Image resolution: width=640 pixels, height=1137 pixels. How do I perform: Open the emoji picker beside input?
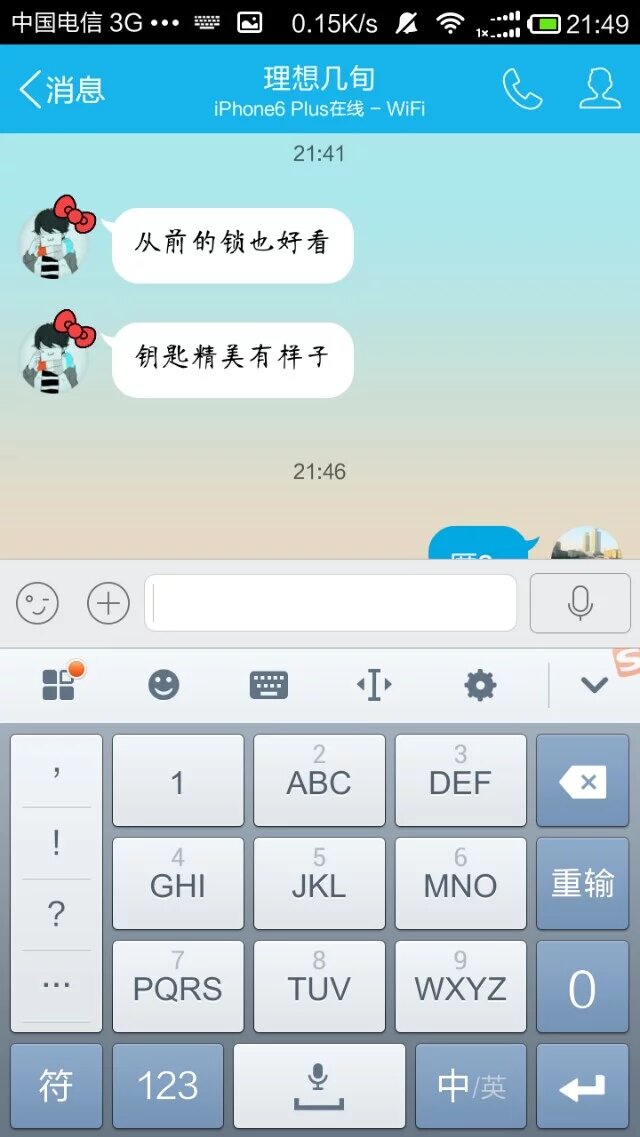[38, 603]
